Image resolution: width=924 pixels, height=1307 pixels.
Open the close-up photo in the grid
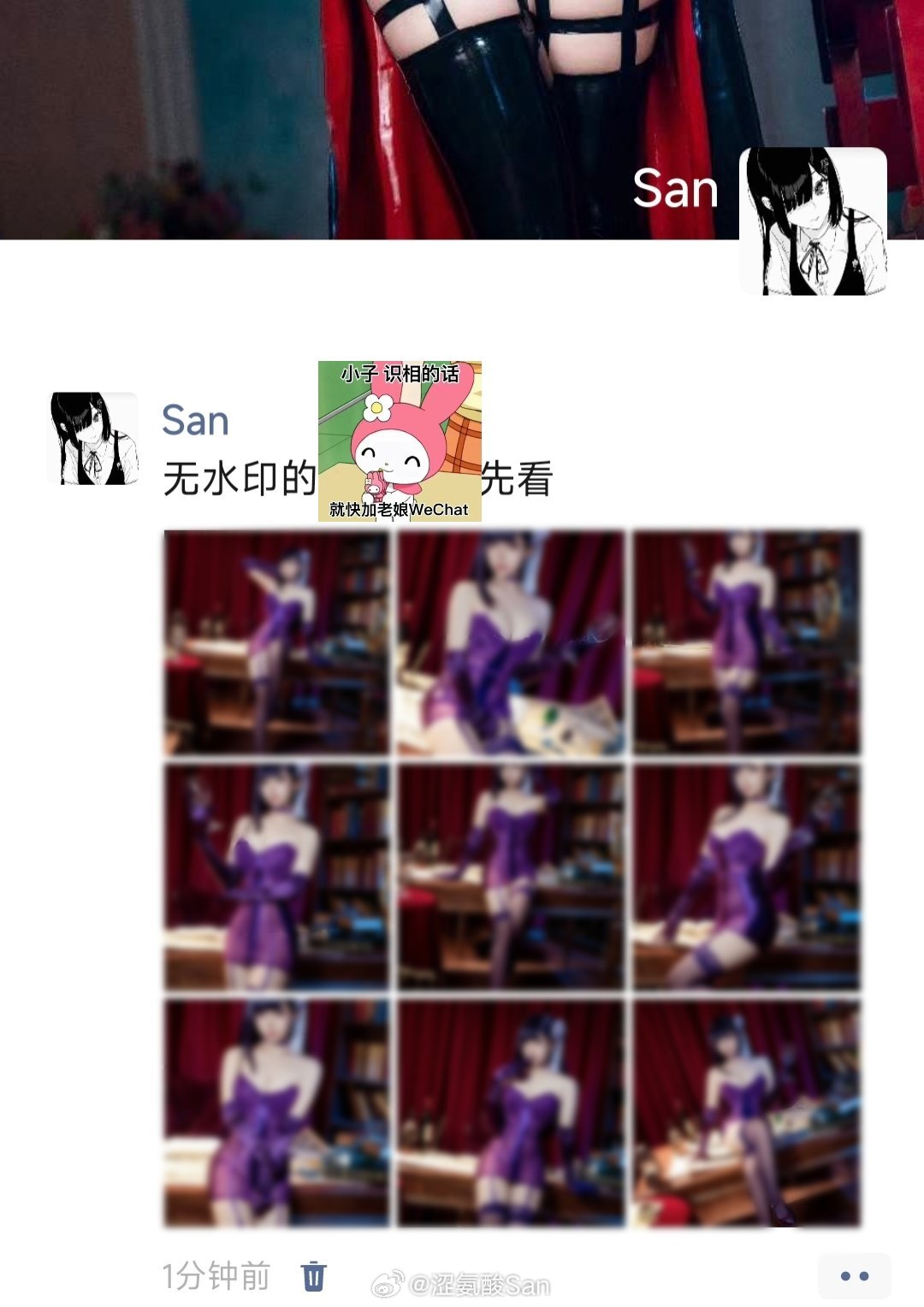tap(511, 642)
